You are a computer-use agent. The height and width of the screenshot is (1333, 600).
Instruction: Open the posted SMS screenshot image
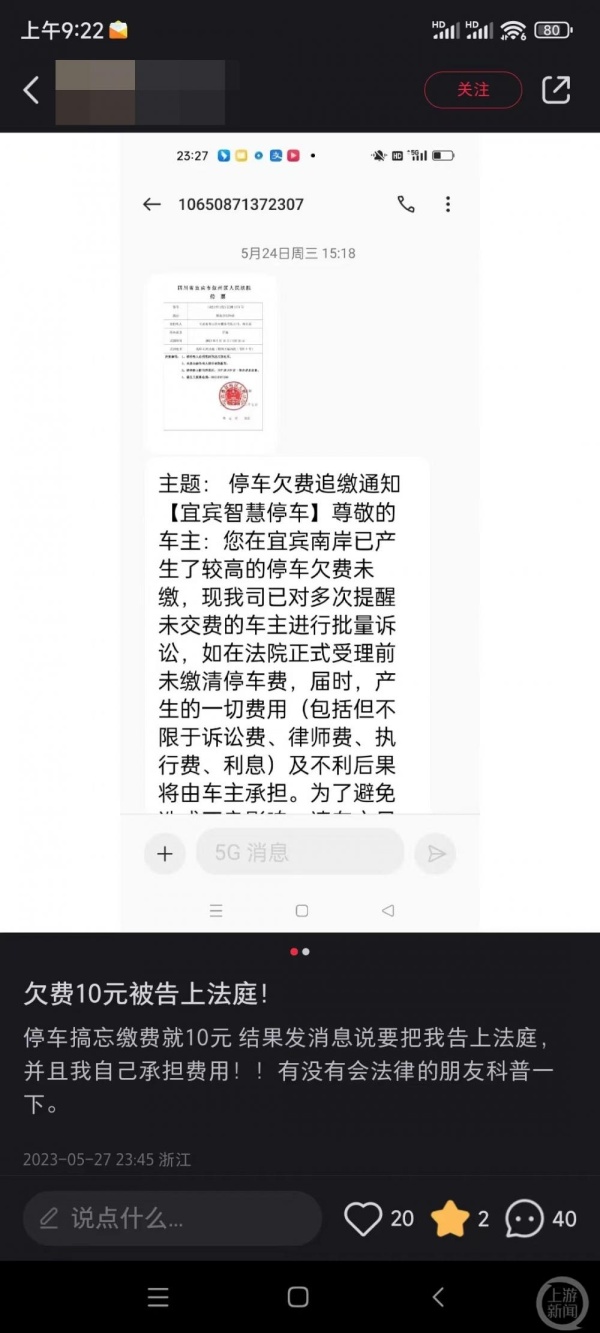coord(300,530)
